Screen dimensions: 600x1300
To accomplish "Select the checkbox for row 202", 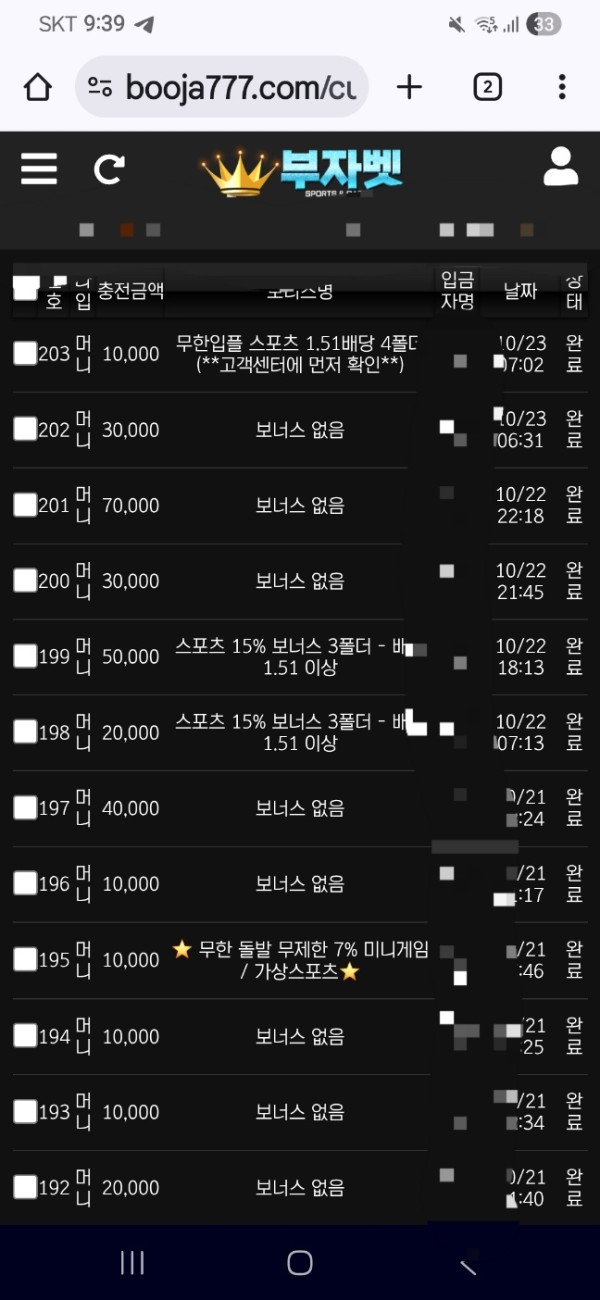I will pos(25,429).
